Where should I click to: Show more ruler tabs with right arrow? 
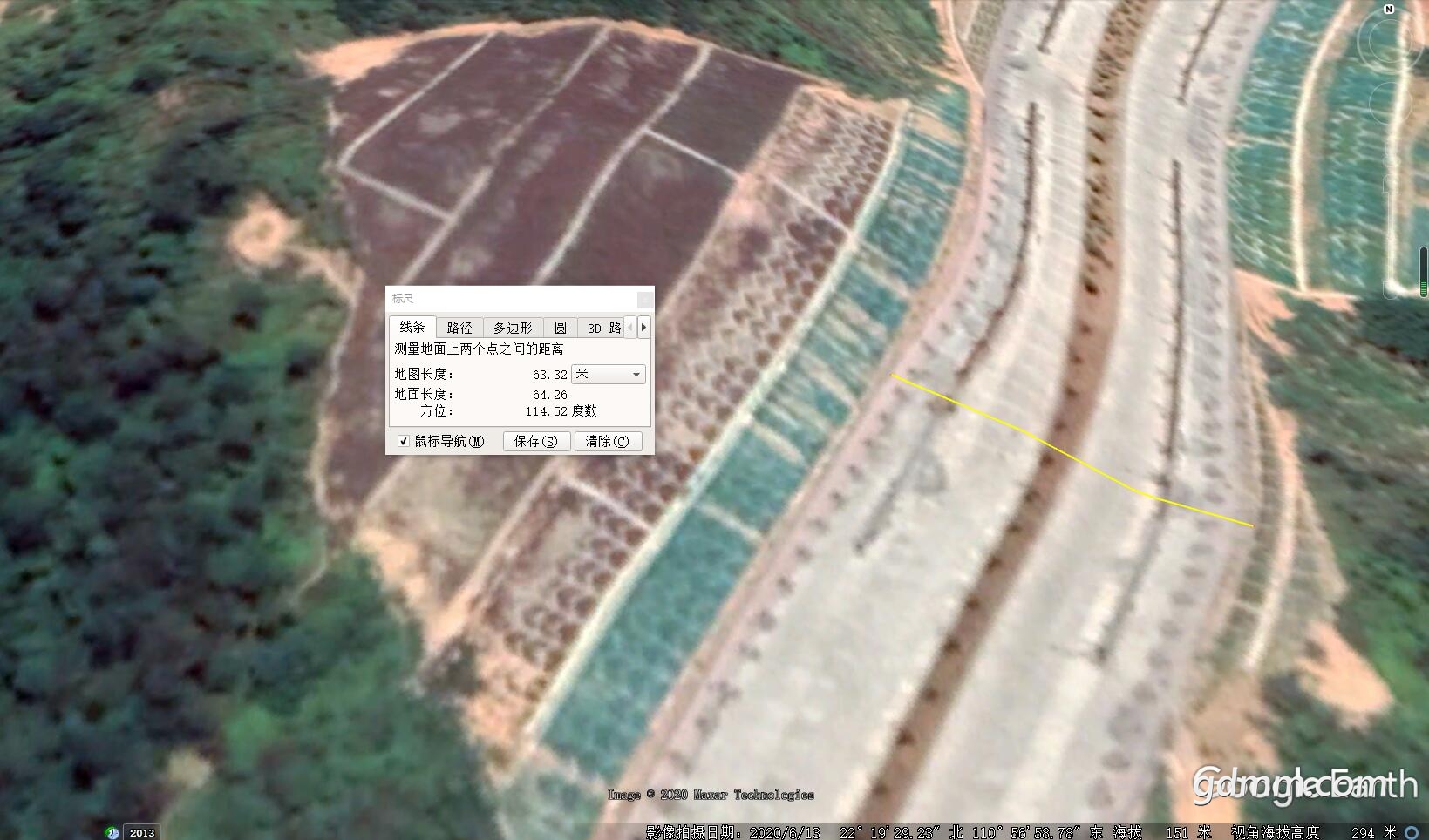tap(644, 327)
